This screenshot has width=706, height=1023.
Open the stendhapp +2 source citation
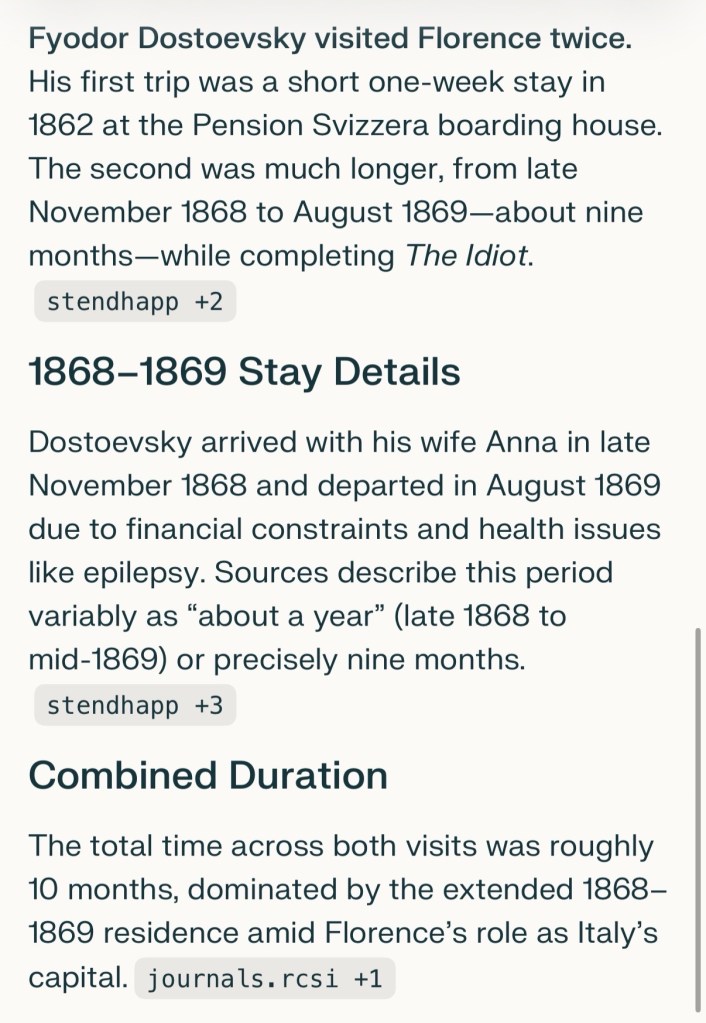coord(134,300)
